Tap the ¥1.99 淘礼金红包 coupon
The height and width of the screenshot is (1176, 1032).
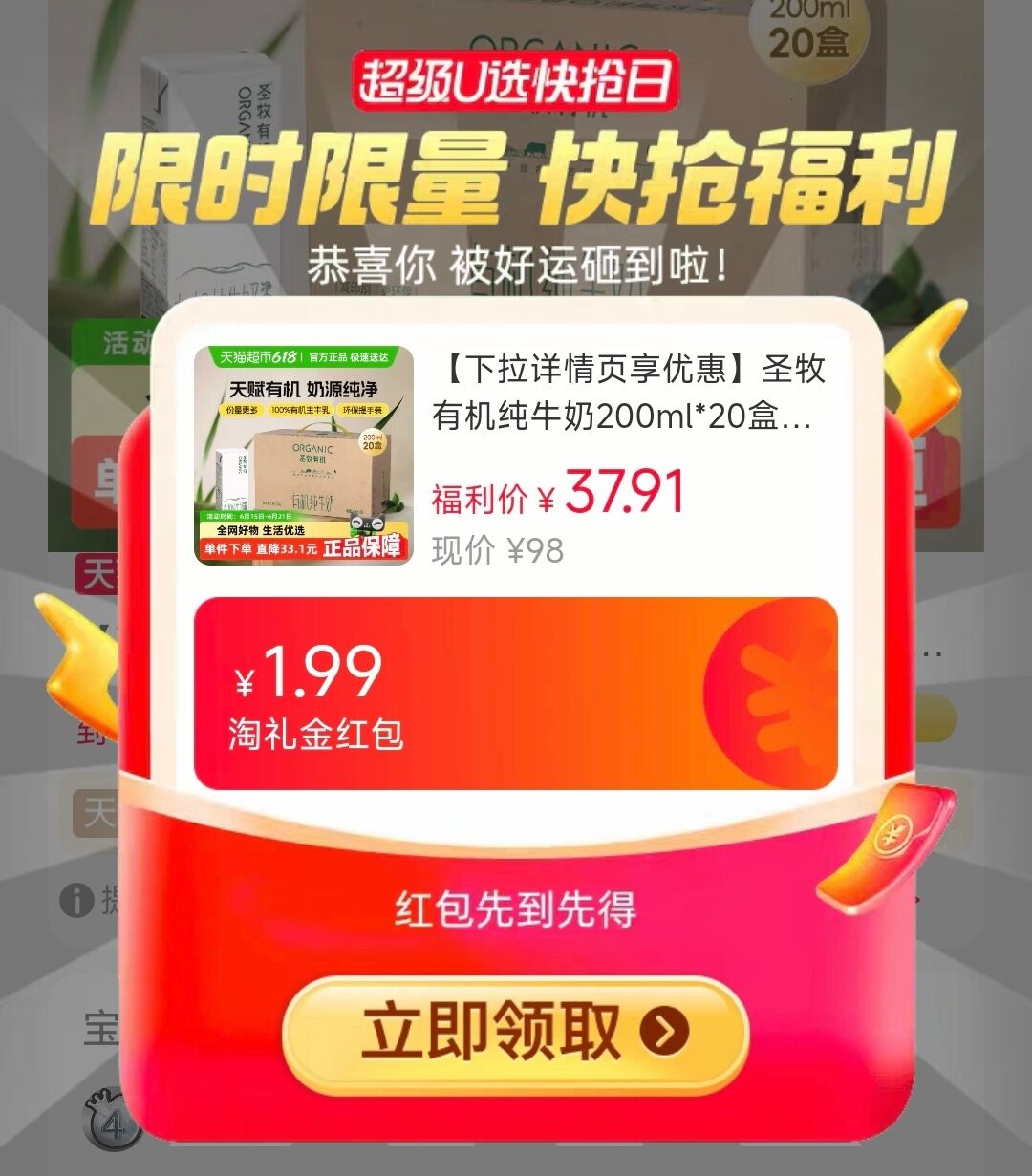[515, 694]
